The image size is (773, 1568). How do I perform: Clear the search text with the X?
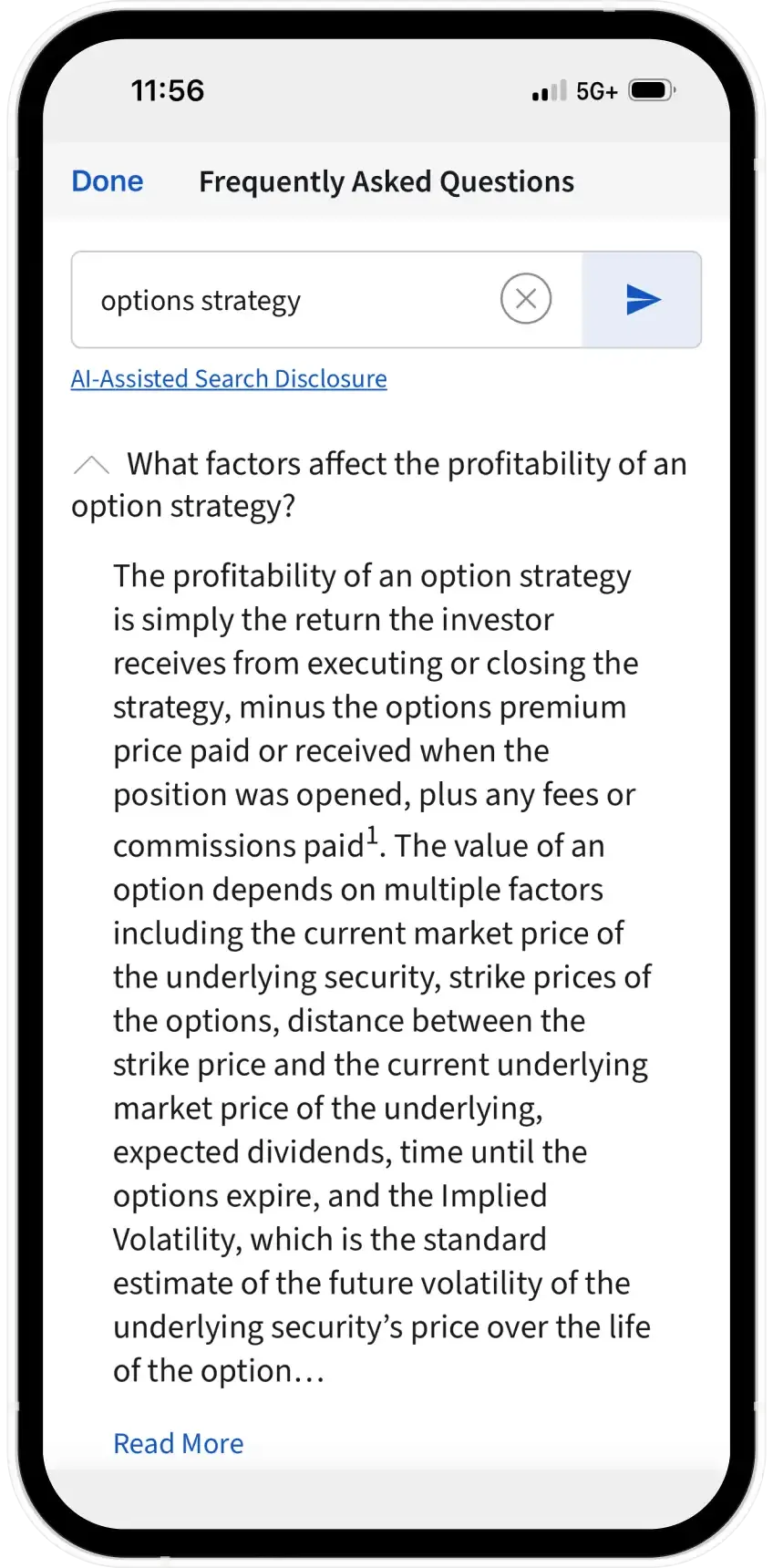tap(526, 299)
